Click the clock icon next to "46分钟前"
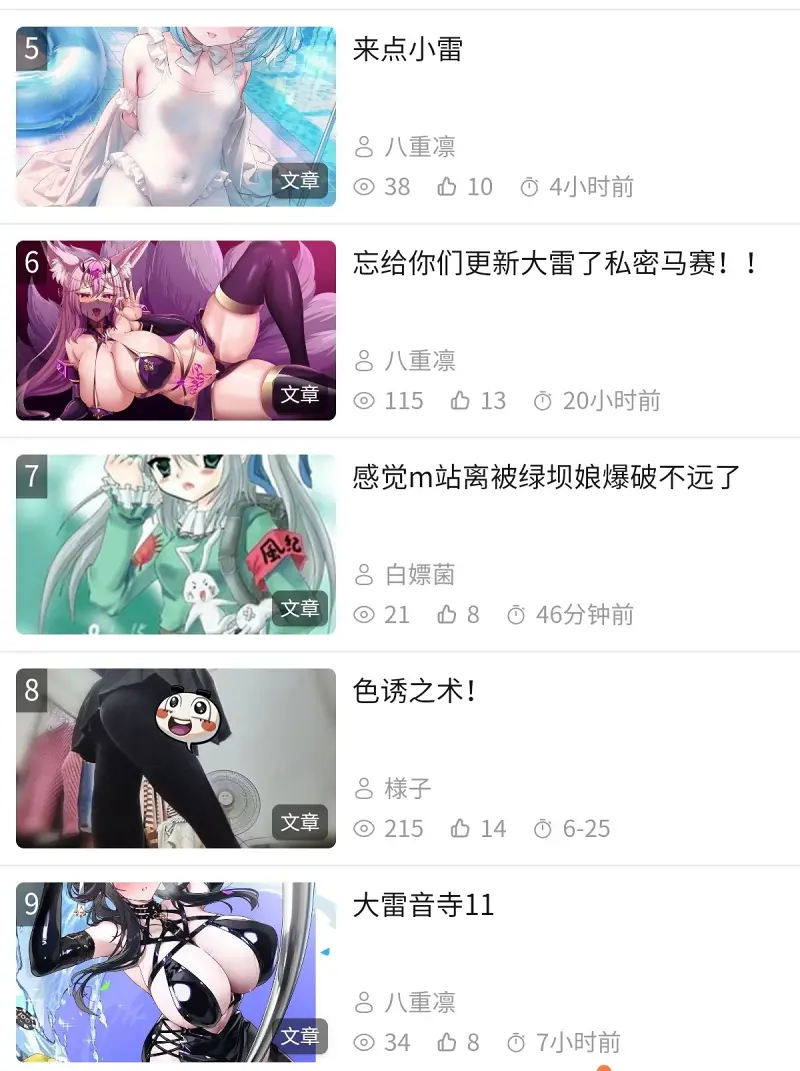This screenshot has width=800, height=1071. [x=515, y=614]
